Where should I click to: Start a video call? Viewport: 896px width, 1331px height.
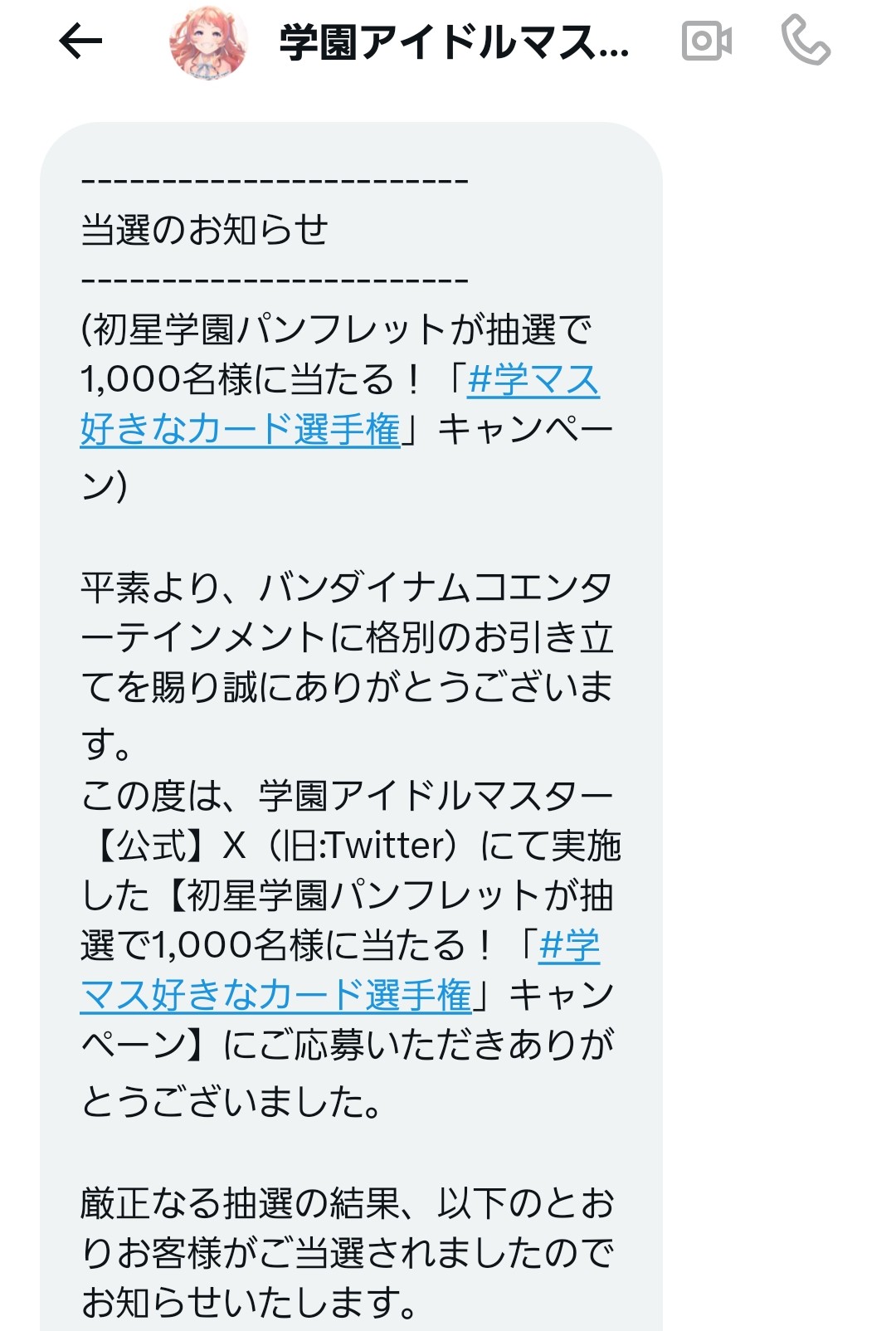(706, 41)
